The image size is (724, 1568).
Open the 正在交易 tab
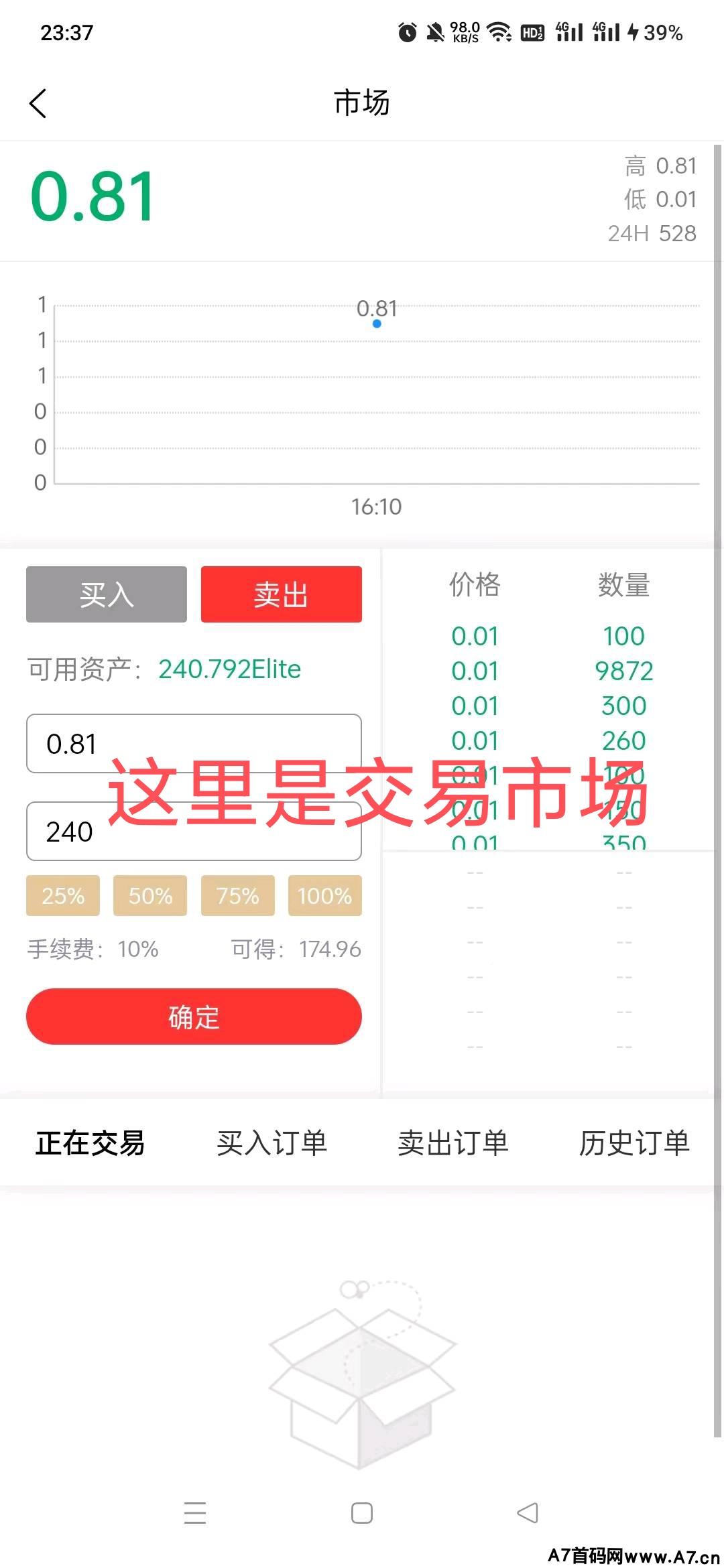point(90,1143)
